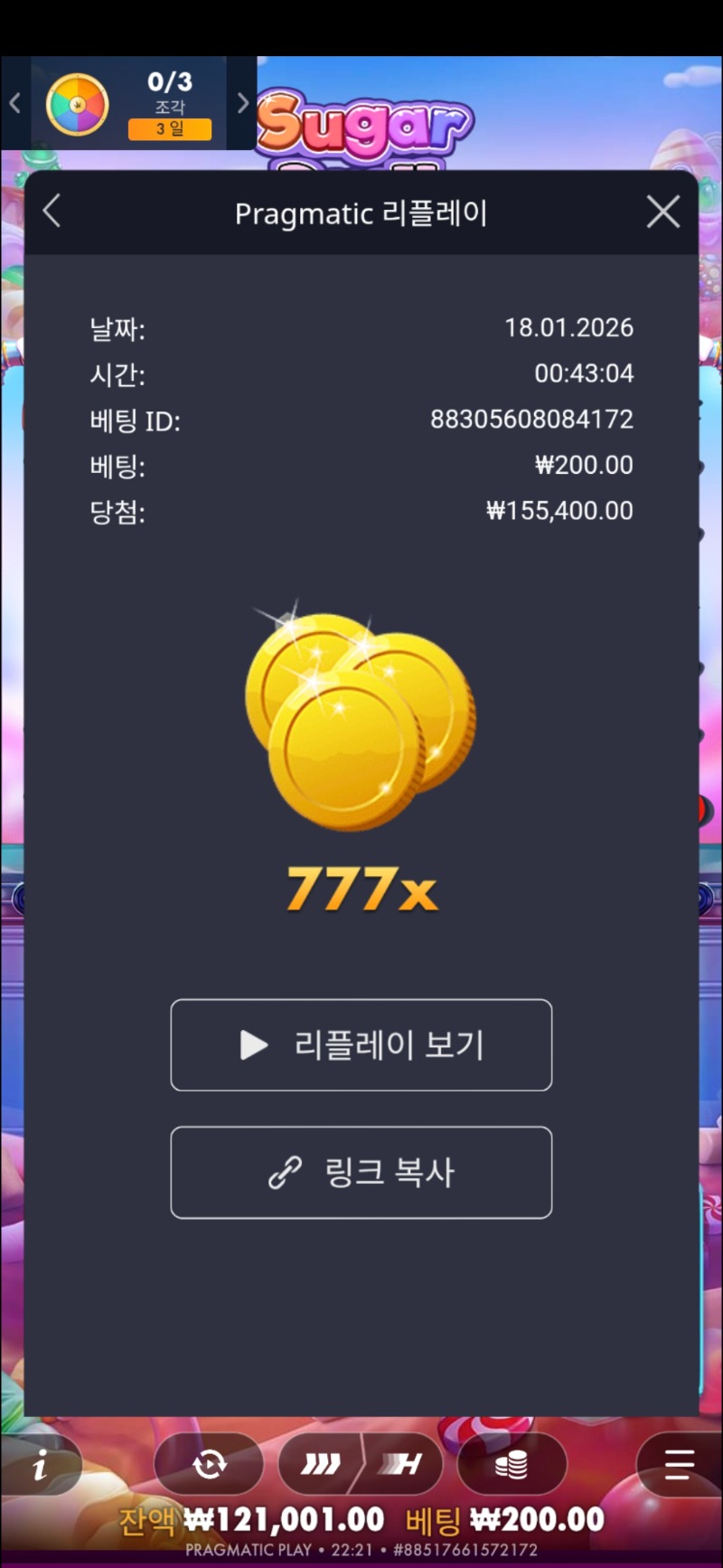This screenshot has width=723, height=1568.
Task: Open the game info button
Action: (x=40, y=1465)
